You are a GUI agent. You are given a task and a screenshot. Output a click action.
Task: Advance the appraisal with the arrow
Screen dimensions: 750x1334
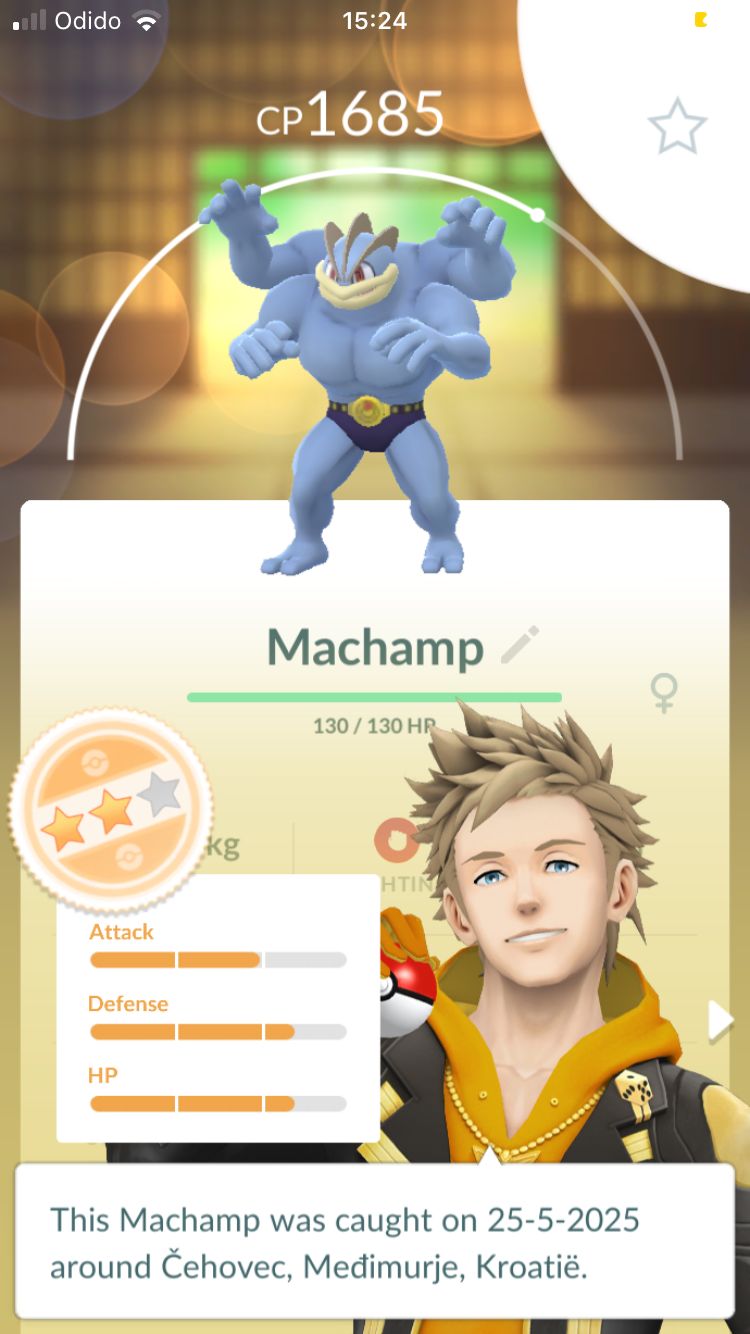(x=720, y=1022)
